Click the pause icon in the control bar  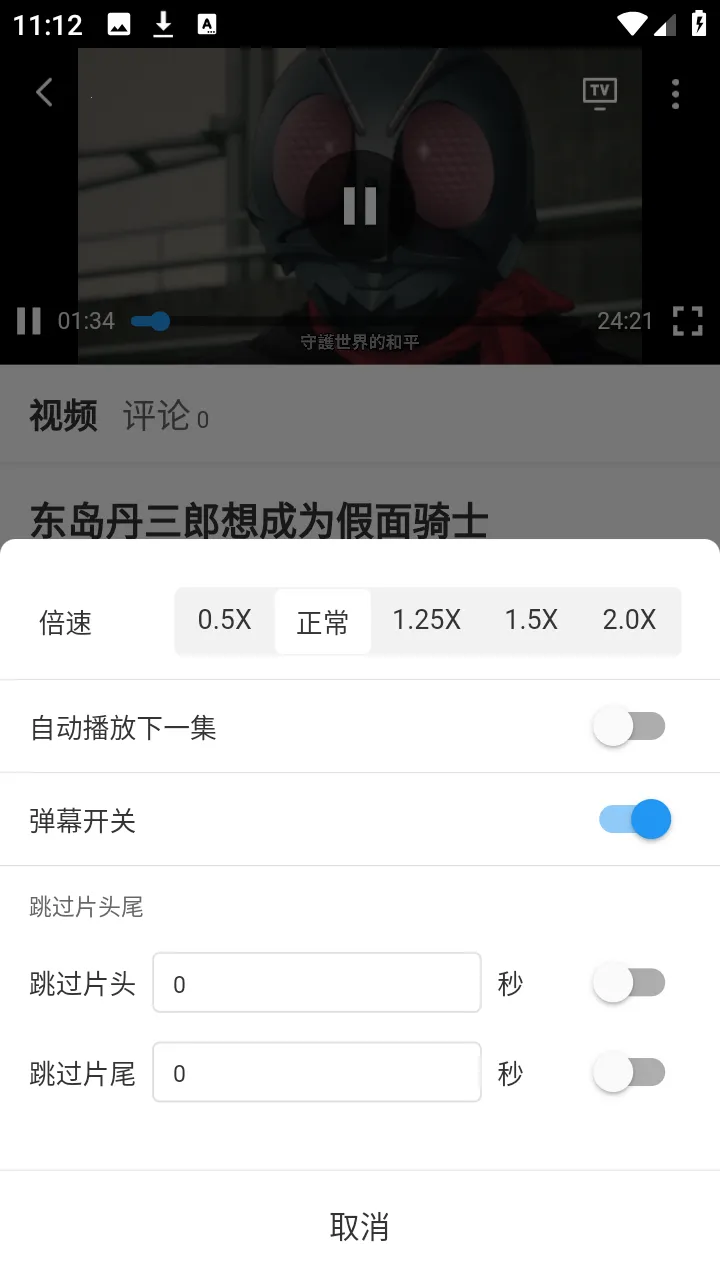coord(28,321)
